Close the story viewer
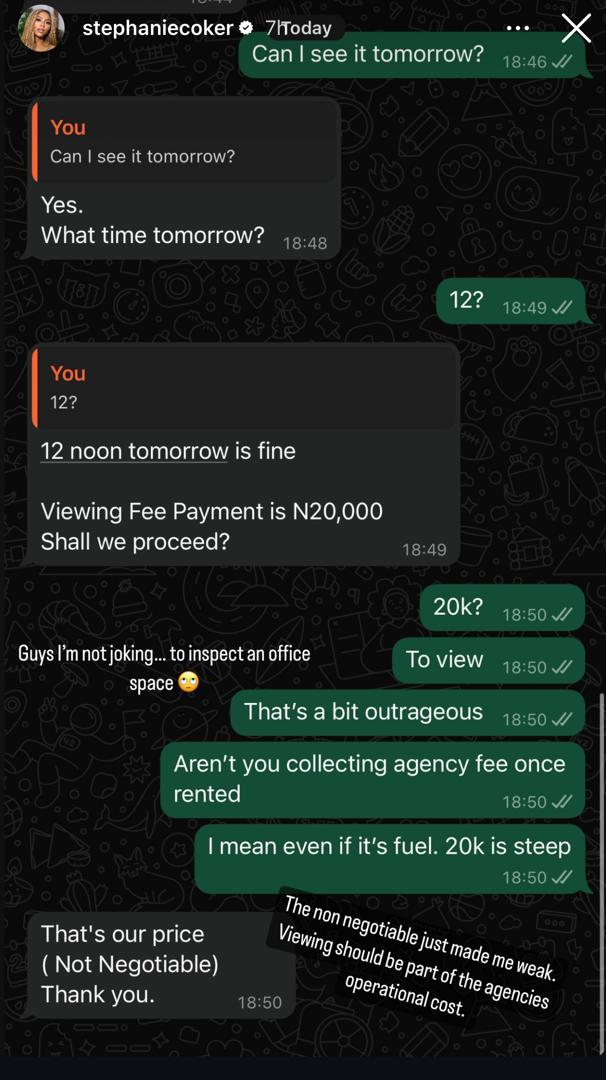The image size is (606, 1080). 576,28
